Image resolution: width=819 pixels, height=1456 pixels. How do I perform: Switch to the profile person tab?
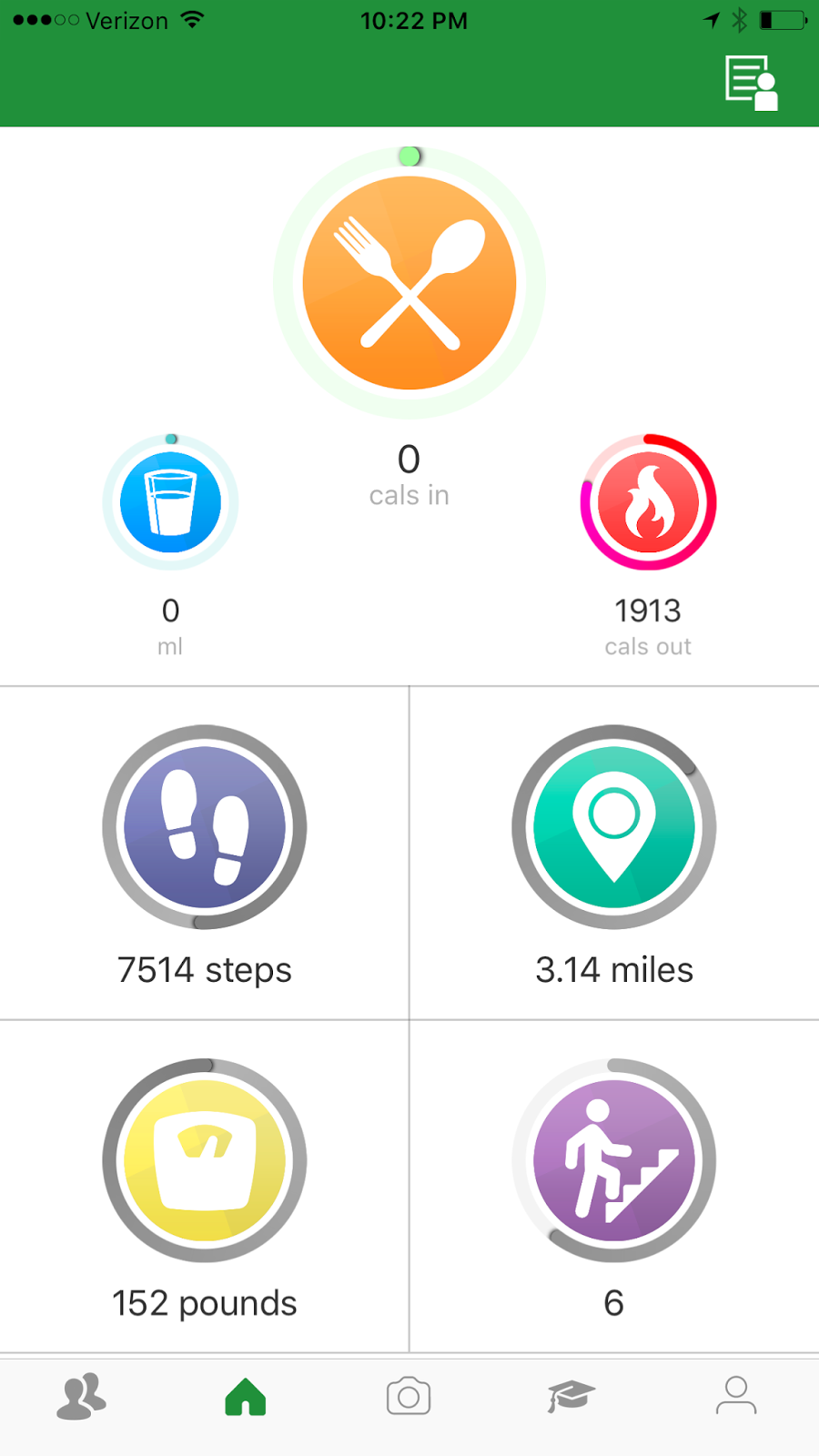pos(736,1396)
